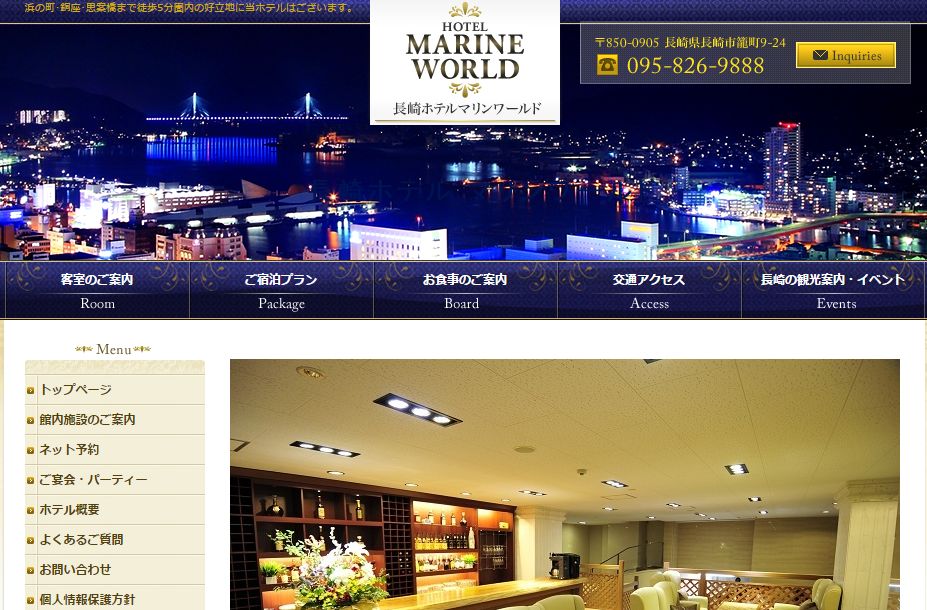
Task: Open 館内施設のご案内 menu item
Action: coord(87,420)
